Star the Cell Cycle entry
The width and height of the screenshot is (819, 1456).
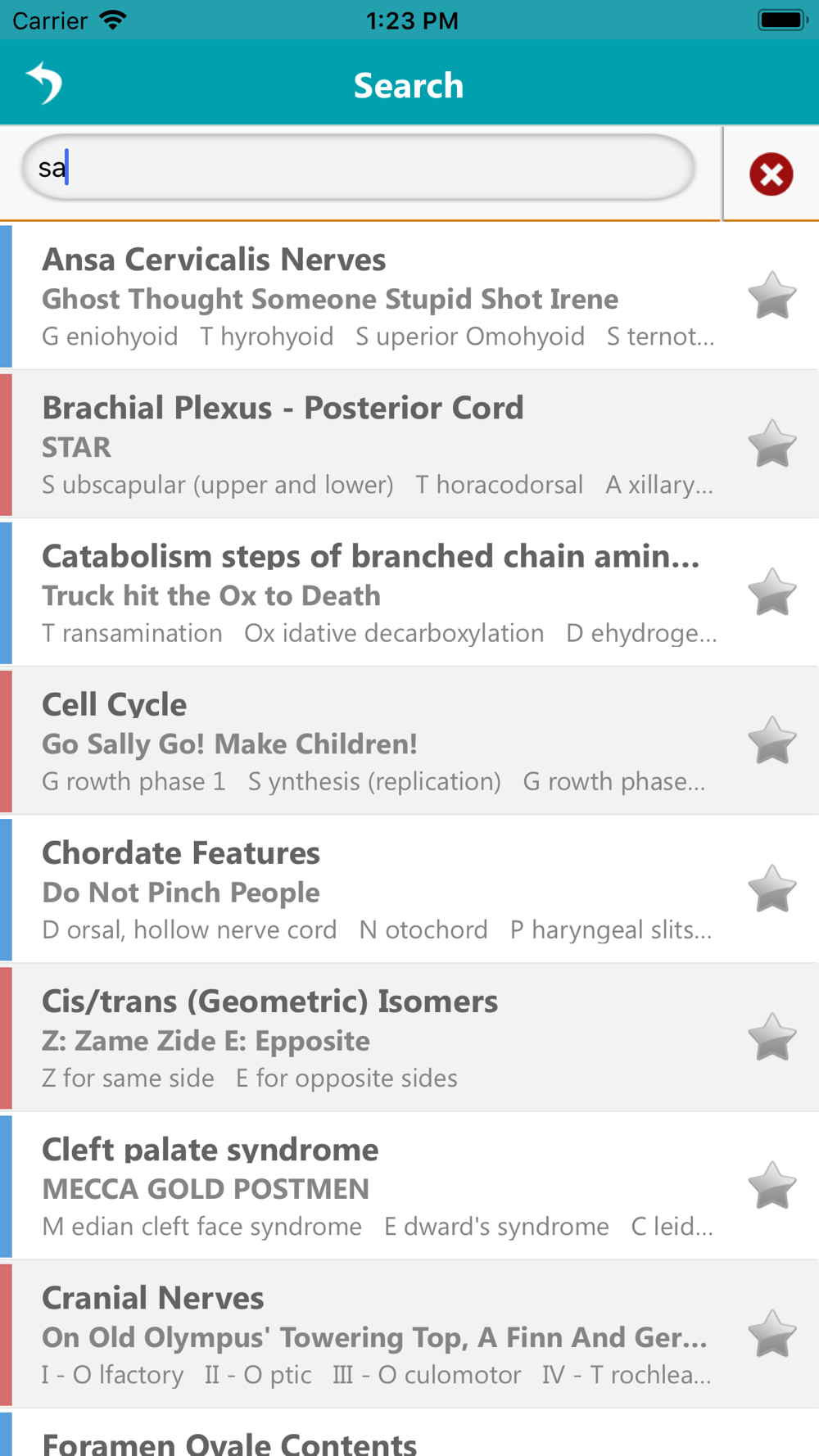pyautogui.click(x=771, y=740)
